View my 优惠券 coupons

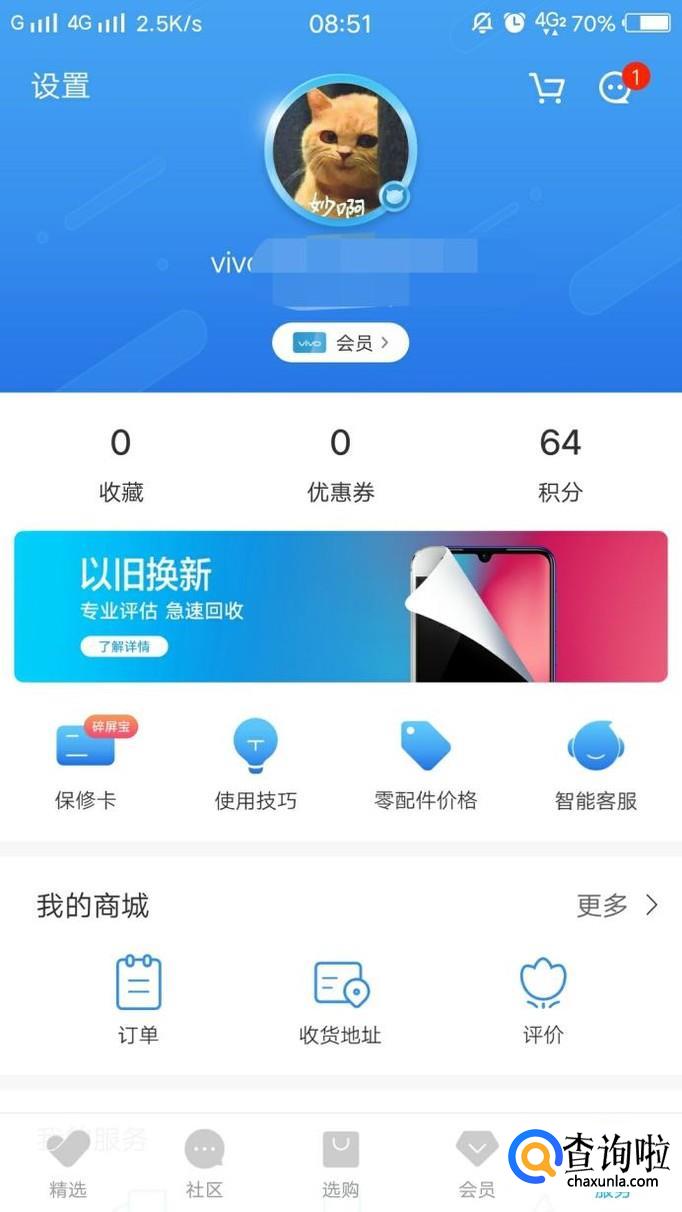tap(340, 463)
